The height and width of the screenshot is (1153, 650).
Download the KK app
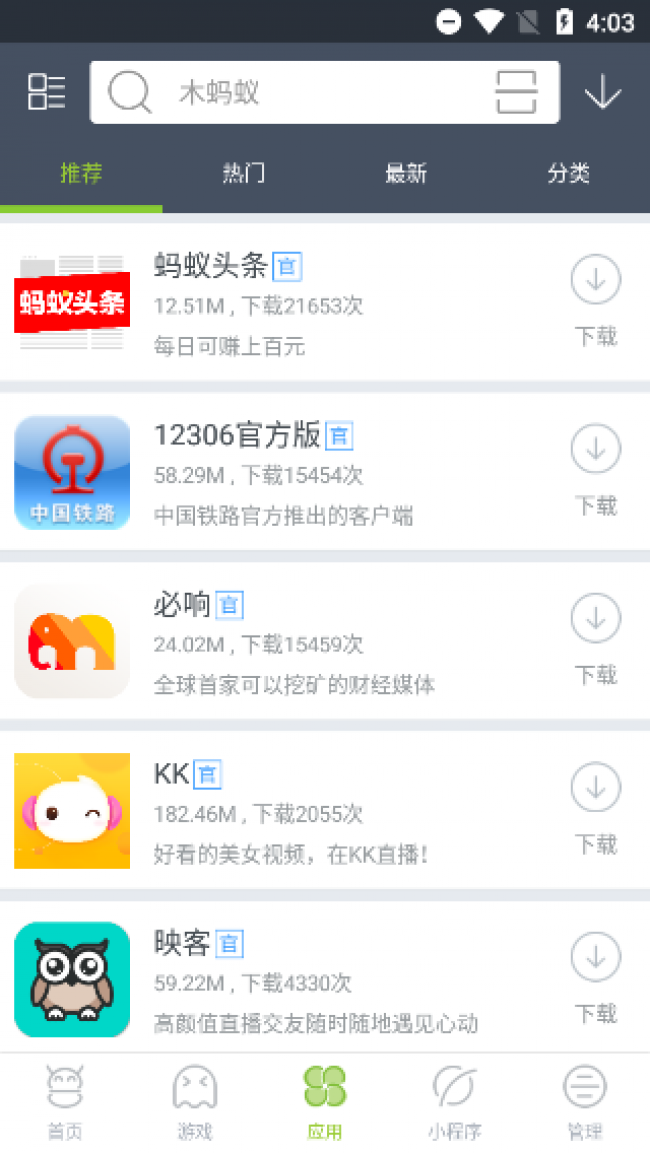(x=596, y=809)
